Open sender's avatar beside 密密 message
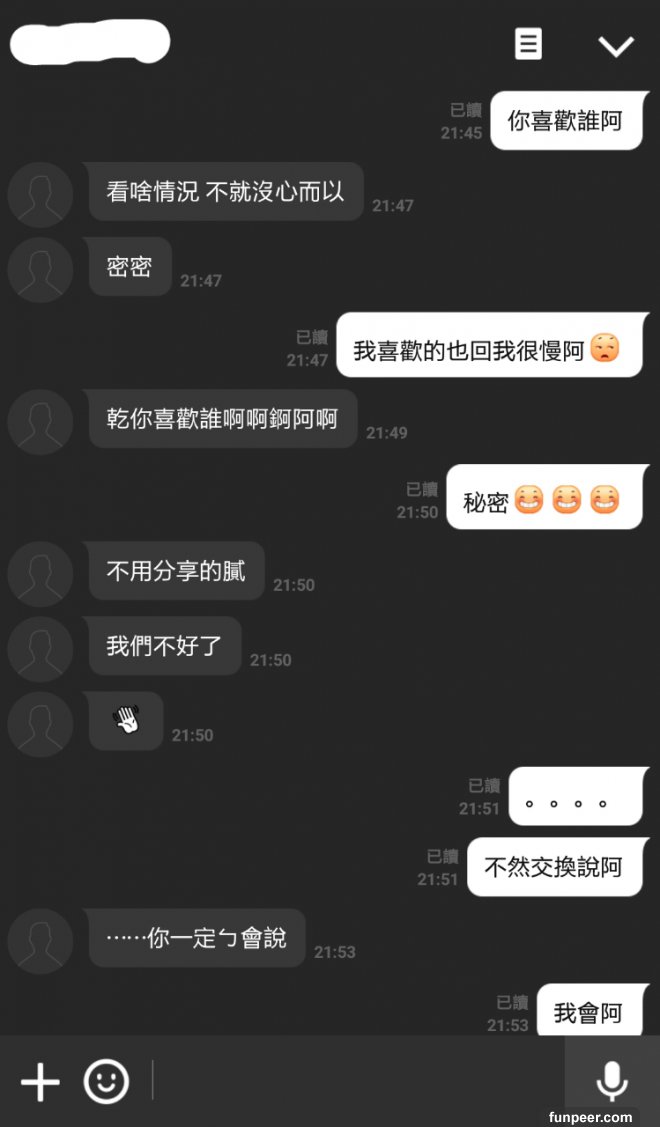This screenshot has width=660, height=1127. tap(40, 270)
